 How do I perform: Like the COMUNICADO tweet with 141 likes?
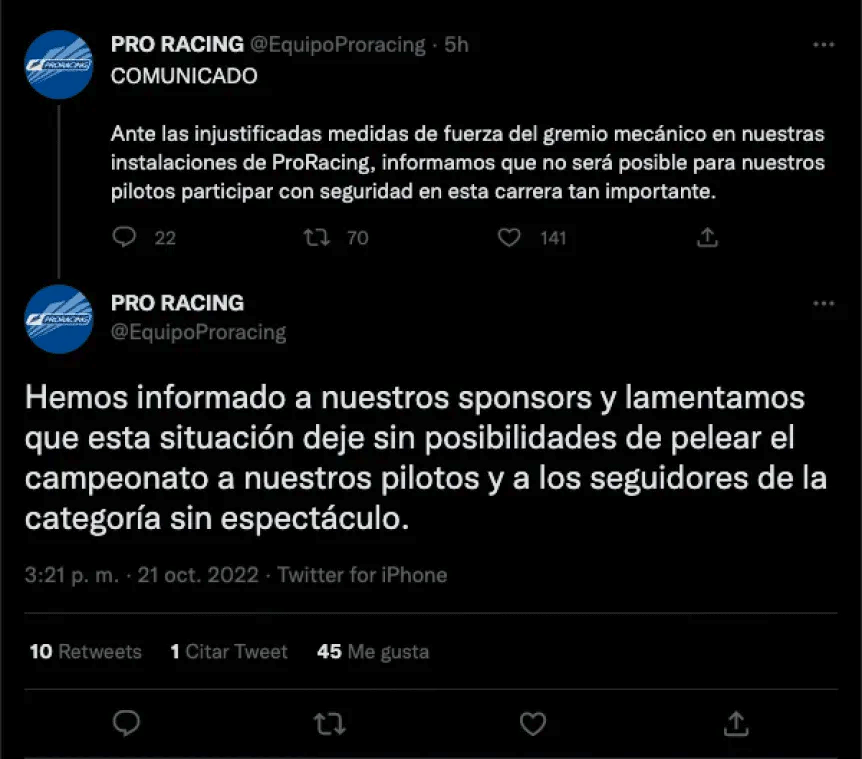click(x=510, y=237)
